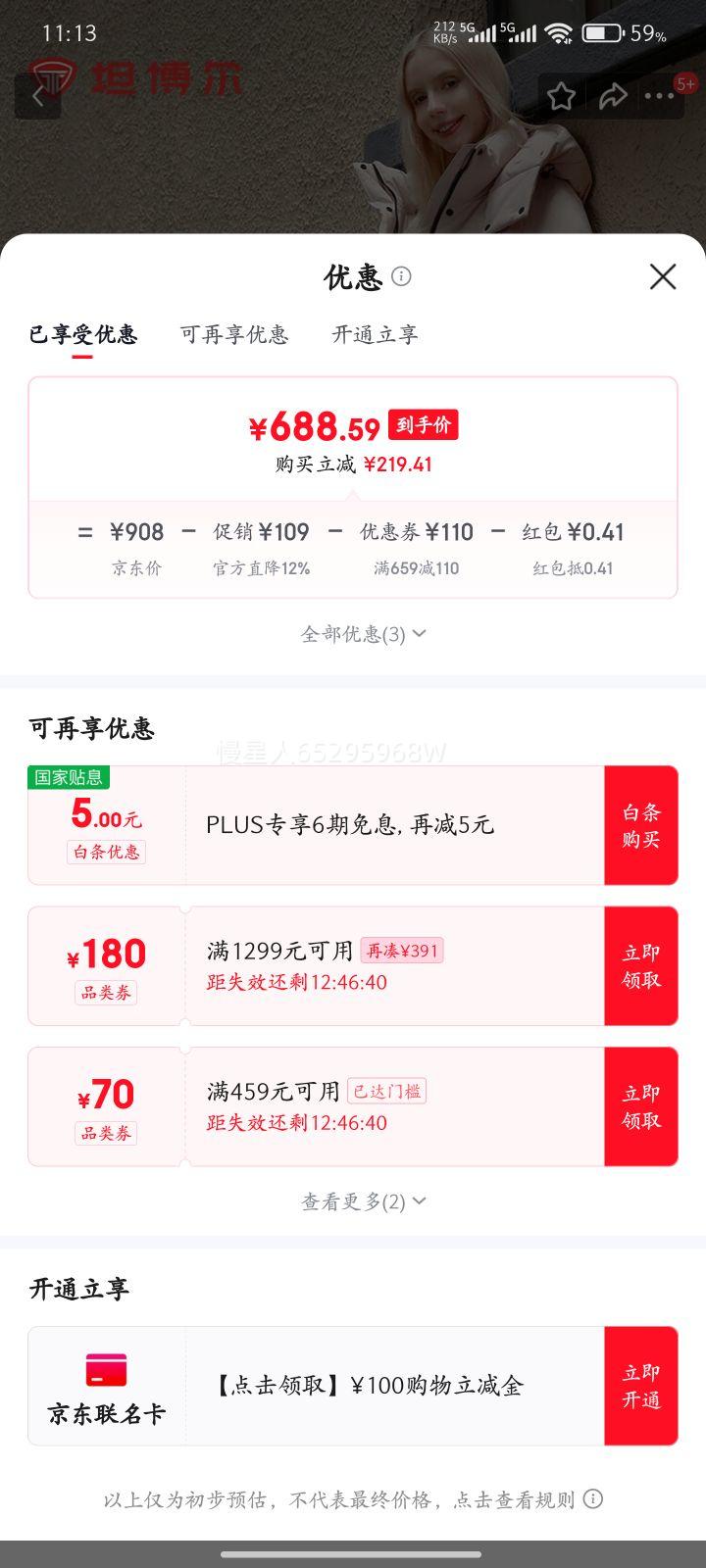706x1568 pixels.
Task: Tap the star favorite icon
Action: tap(562, 95)
